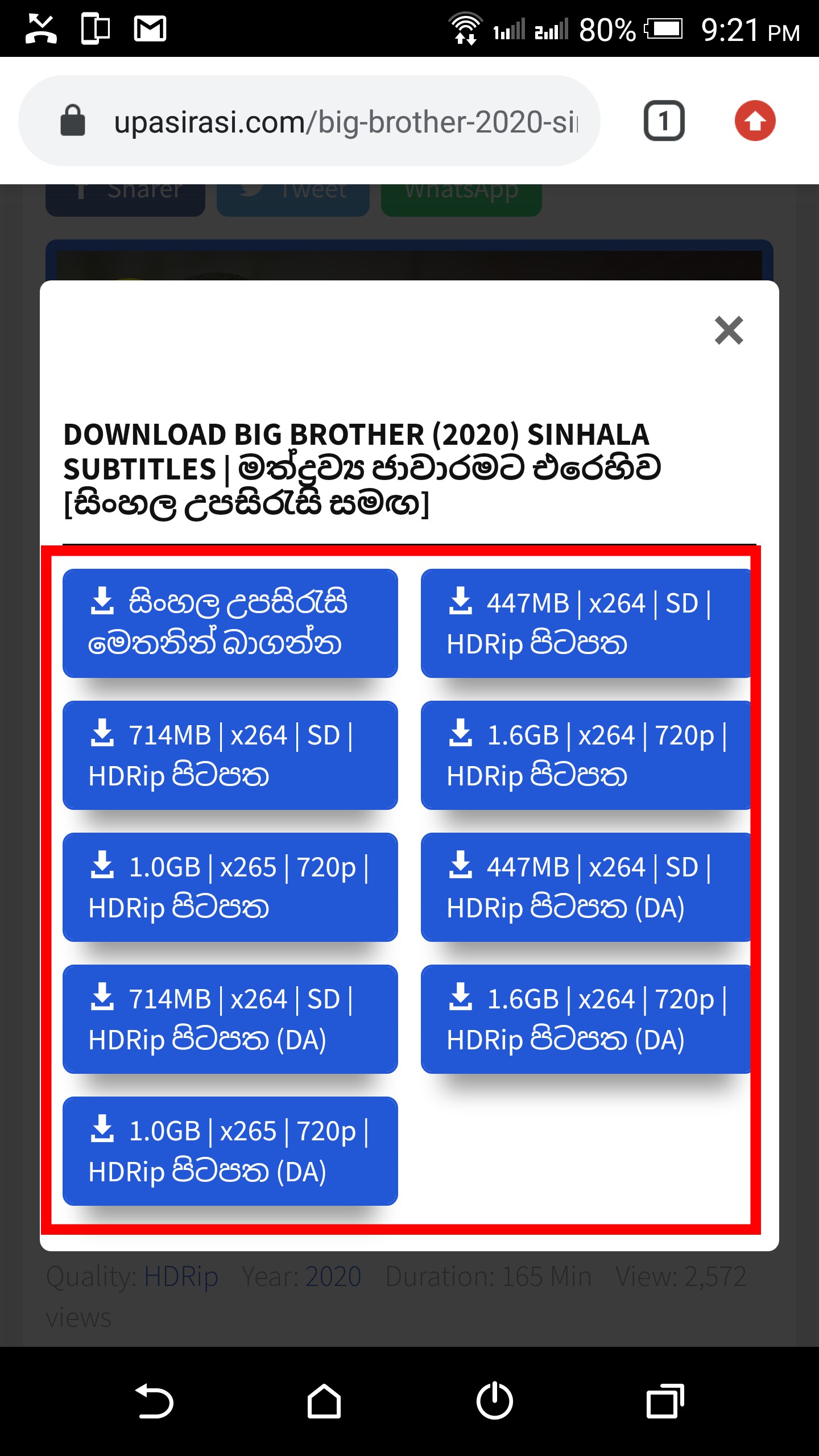Tap the download icon on the 1.0GB x265 button
This screenshot has height=1456, width=819.
tap(102, 866)
